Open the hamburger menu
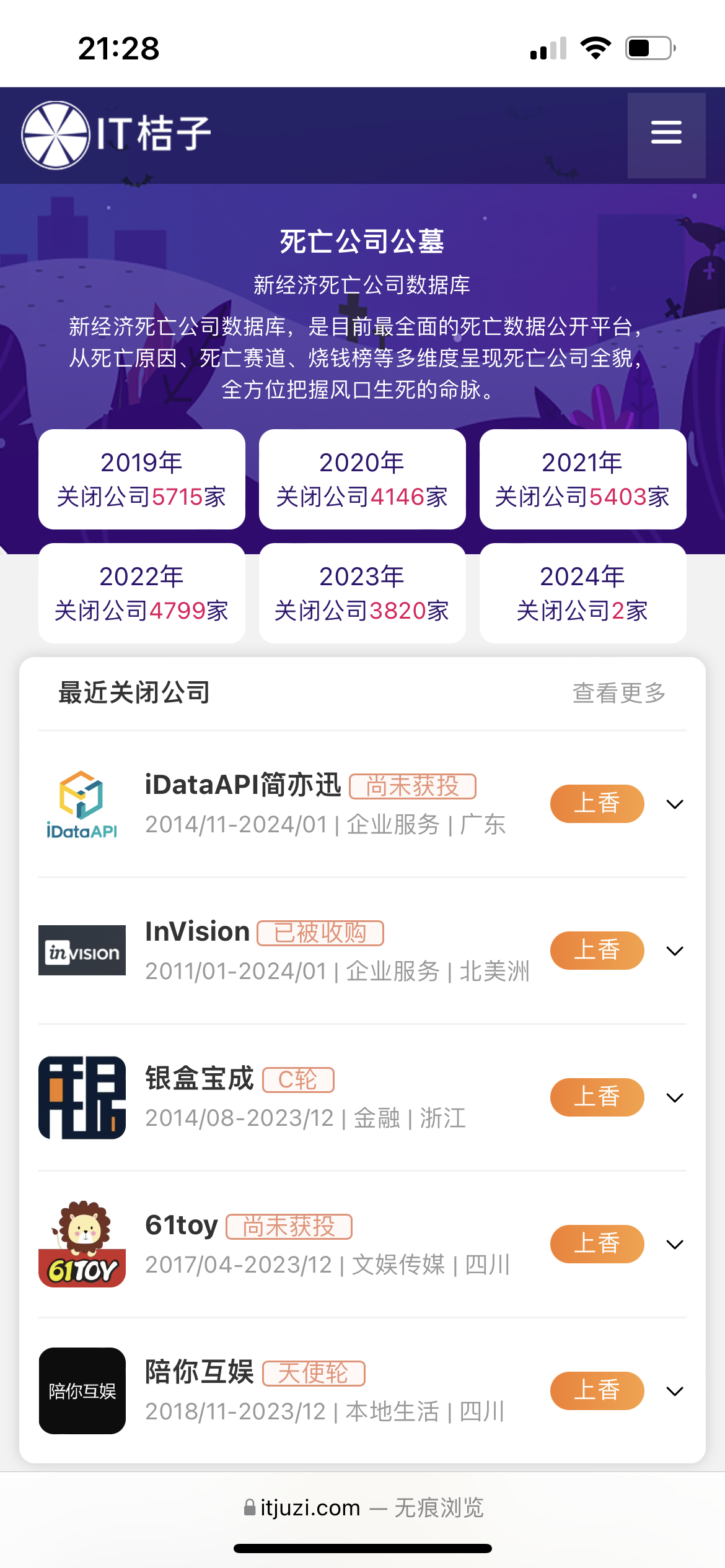725x1568 pixels. pos(666,134)
